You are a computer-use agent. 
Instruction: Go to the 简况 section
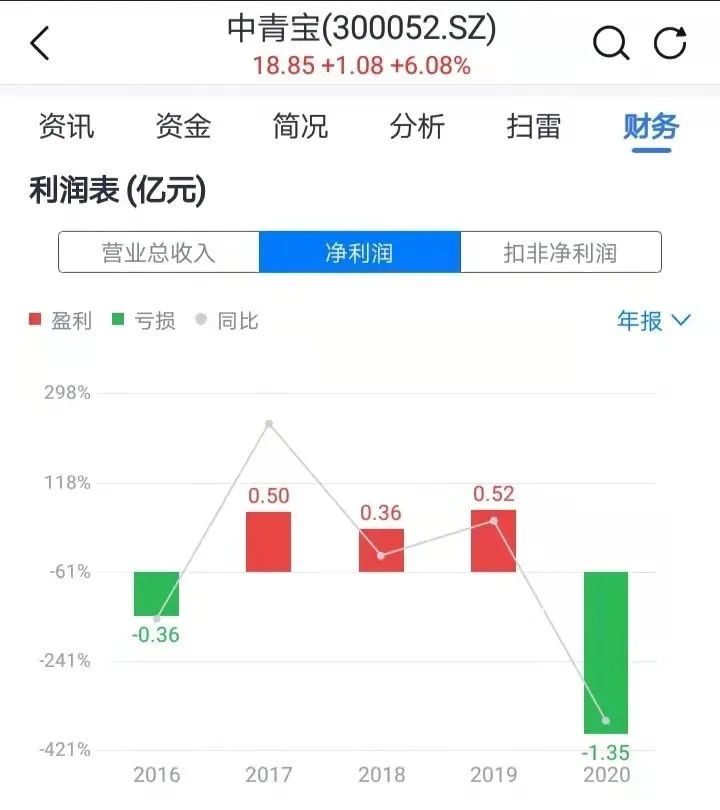pyautogui.click(x=301, y=127)
